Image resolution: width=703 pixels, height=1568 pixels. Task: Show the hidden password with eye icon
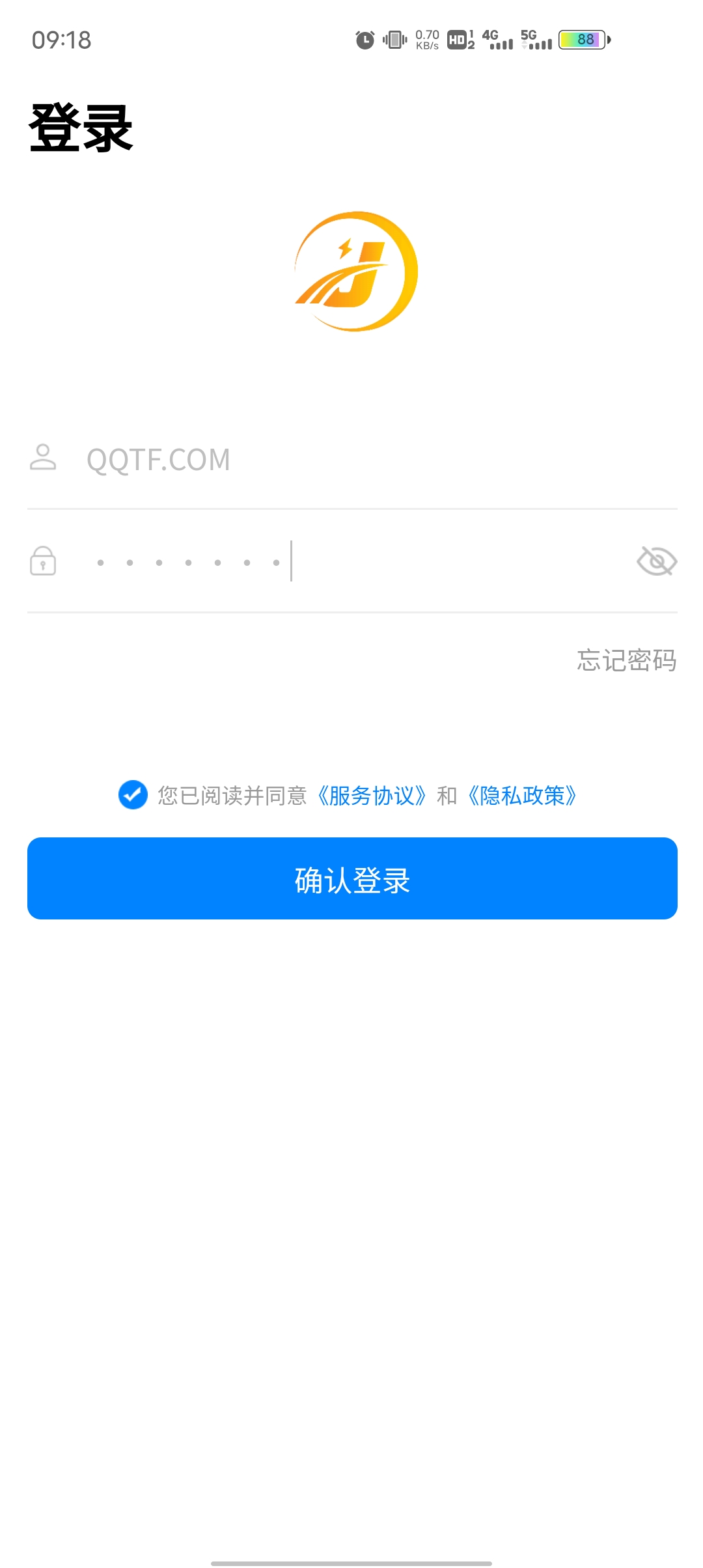656,561
